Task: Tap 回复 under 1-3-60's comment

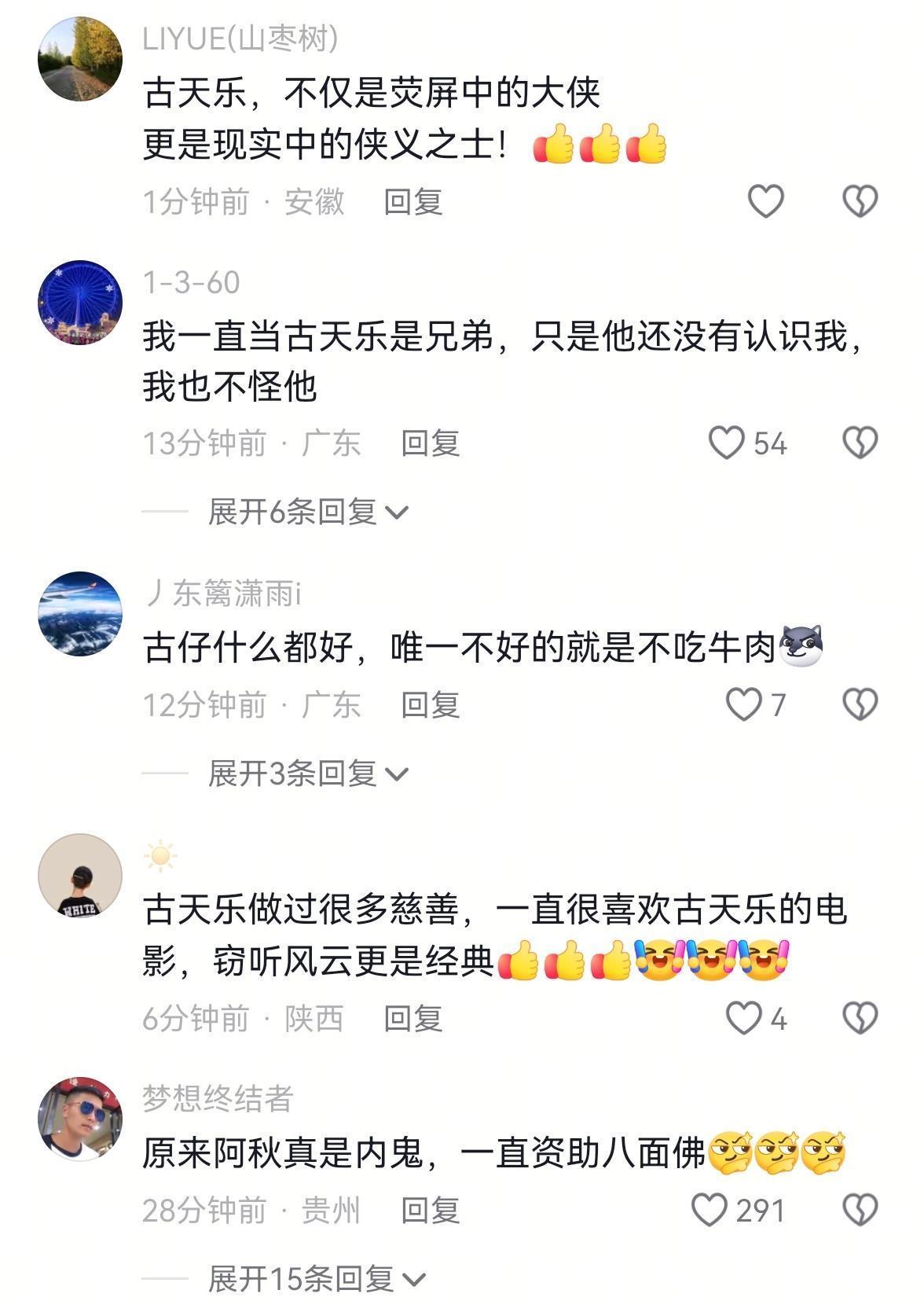Action: (x=430, y=443)
